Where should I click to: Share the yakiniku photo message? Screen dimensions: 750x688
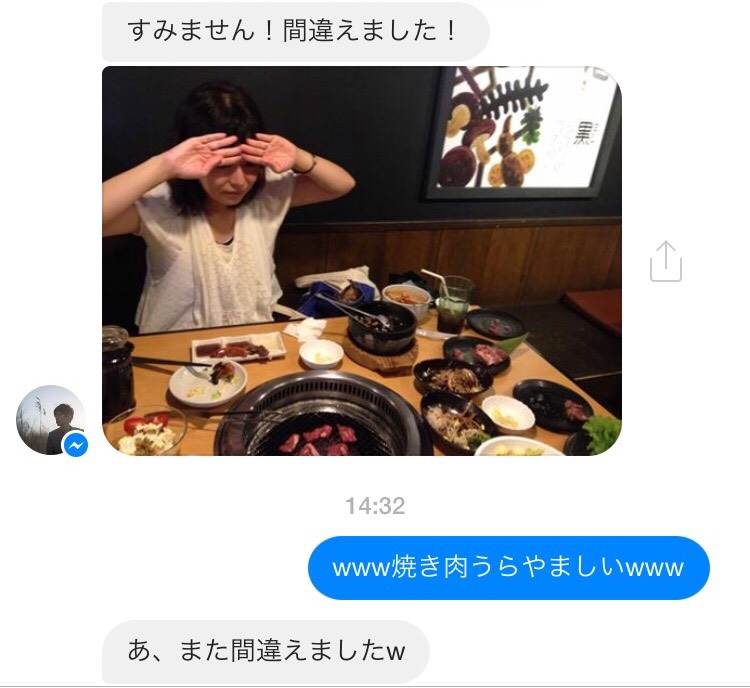point(665,261)
